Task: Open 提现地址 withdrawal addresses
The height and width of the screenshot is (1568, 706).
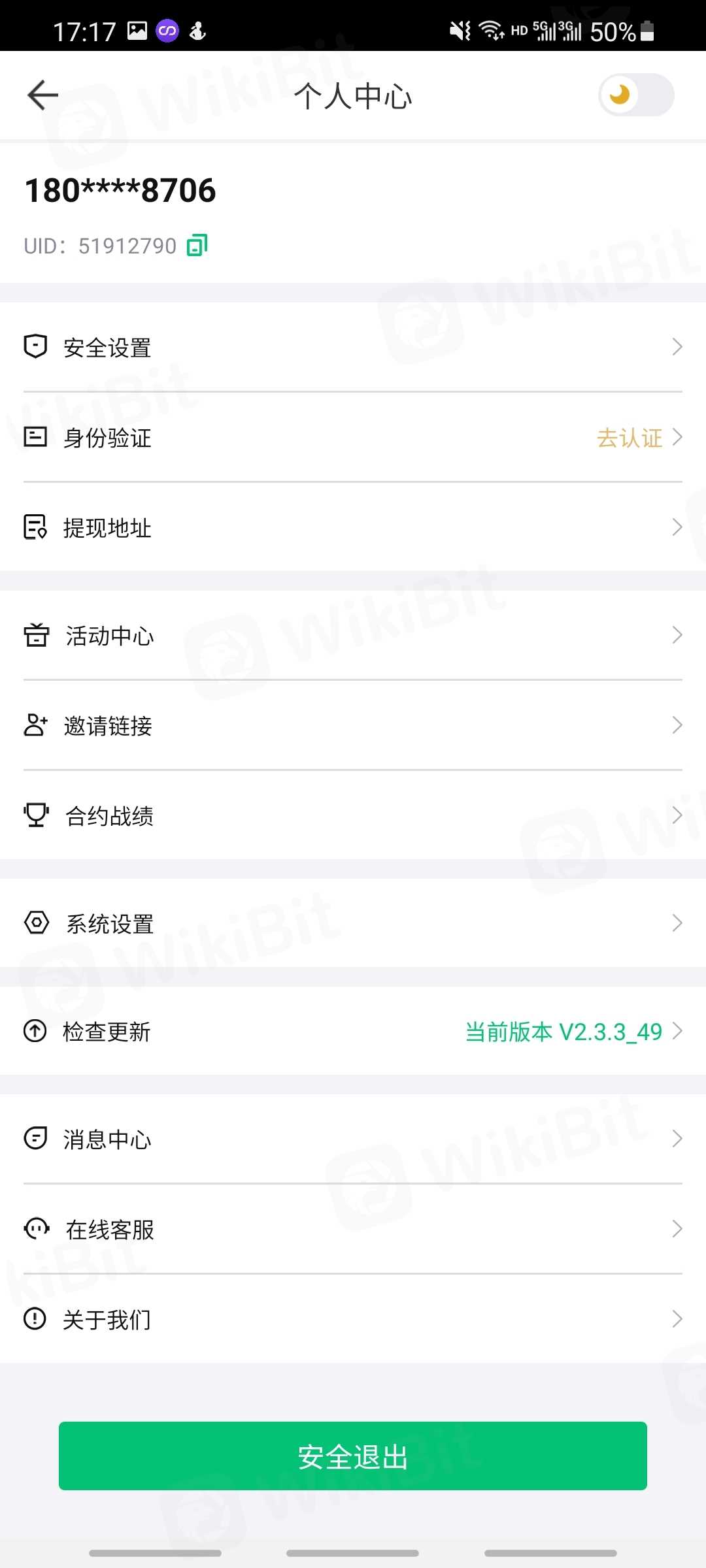Action: tap(353, 527)
